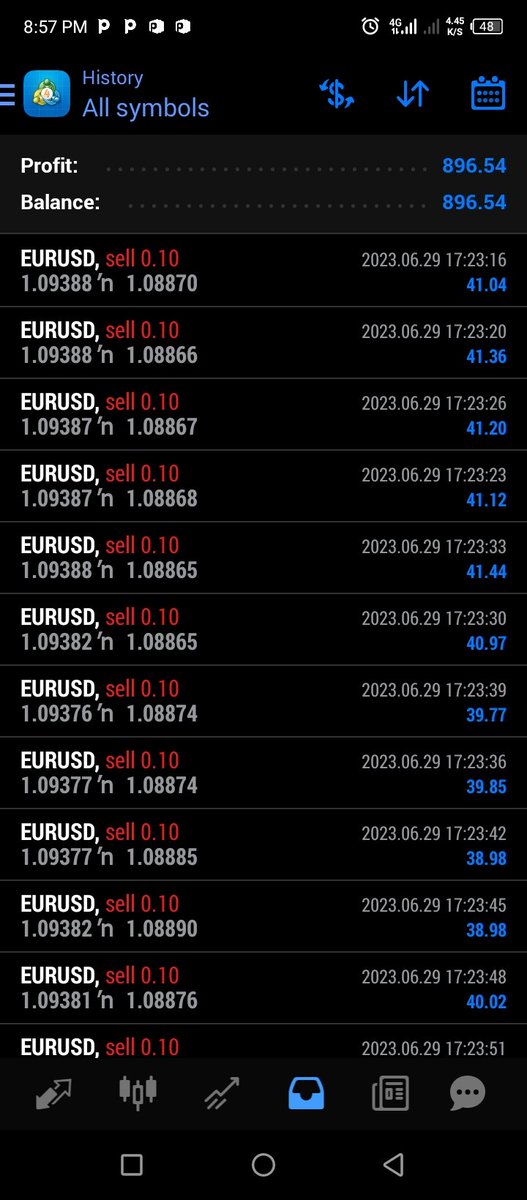527x1200 pixels.
Task: Change the history sort order
Action: (412, 94)
